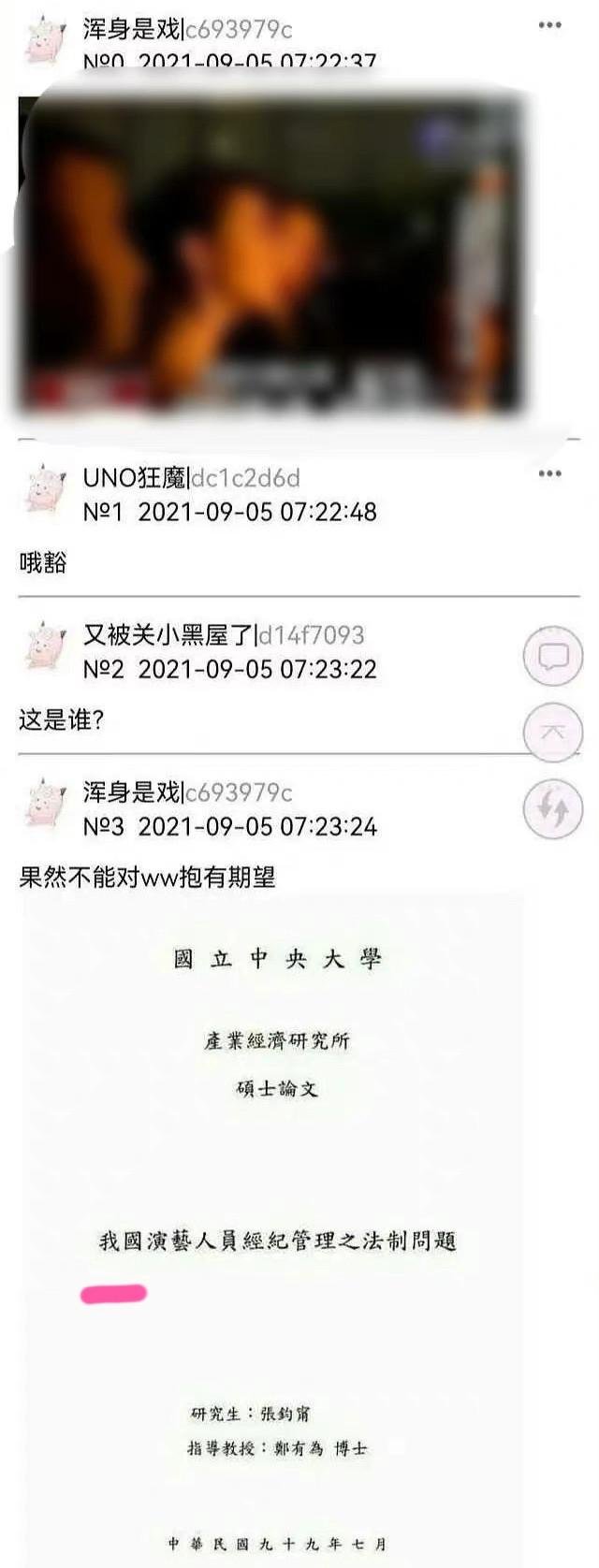Open 浑身是戏's avatar on post №3

tap(44, 805)
